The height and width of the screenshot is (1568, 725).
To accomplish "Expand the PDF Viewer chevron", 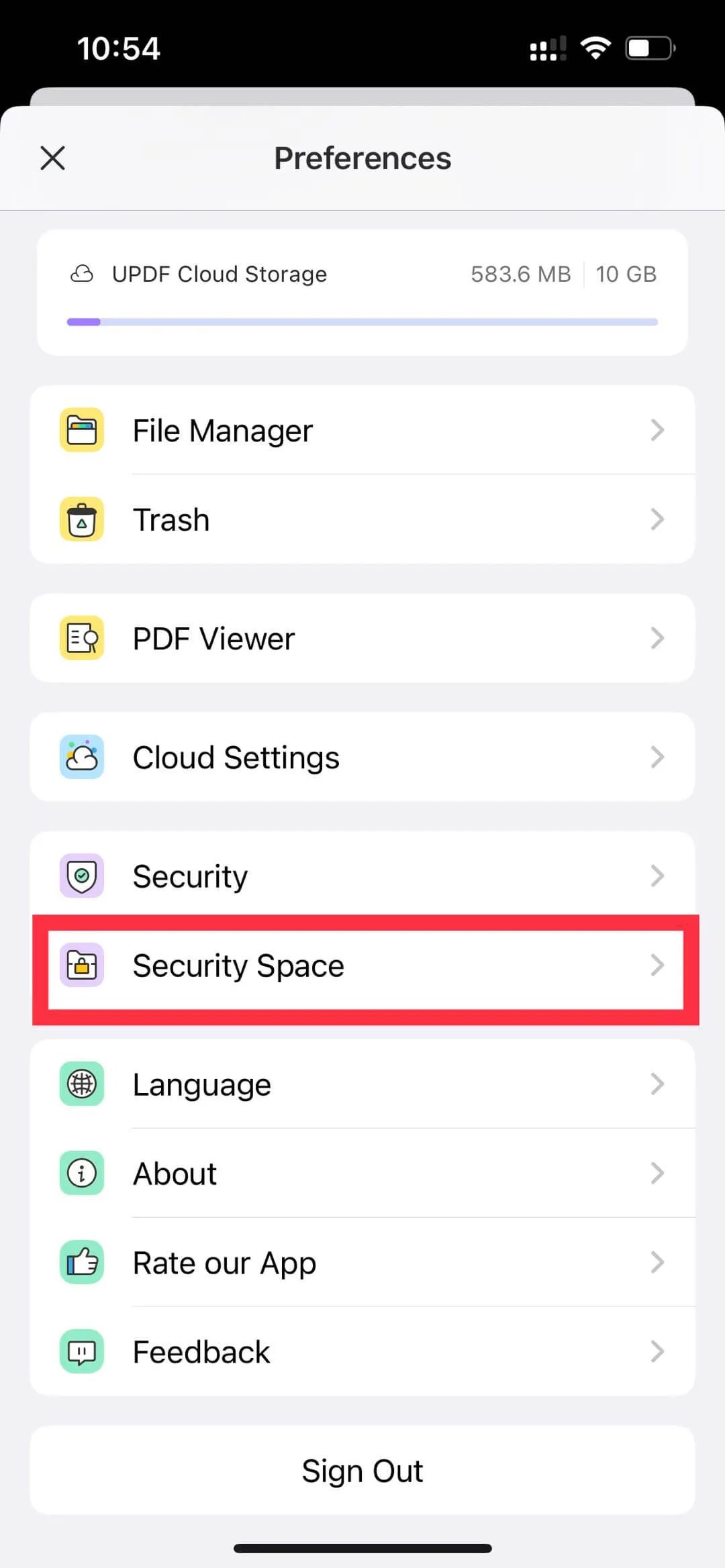I will coord(657,638).
